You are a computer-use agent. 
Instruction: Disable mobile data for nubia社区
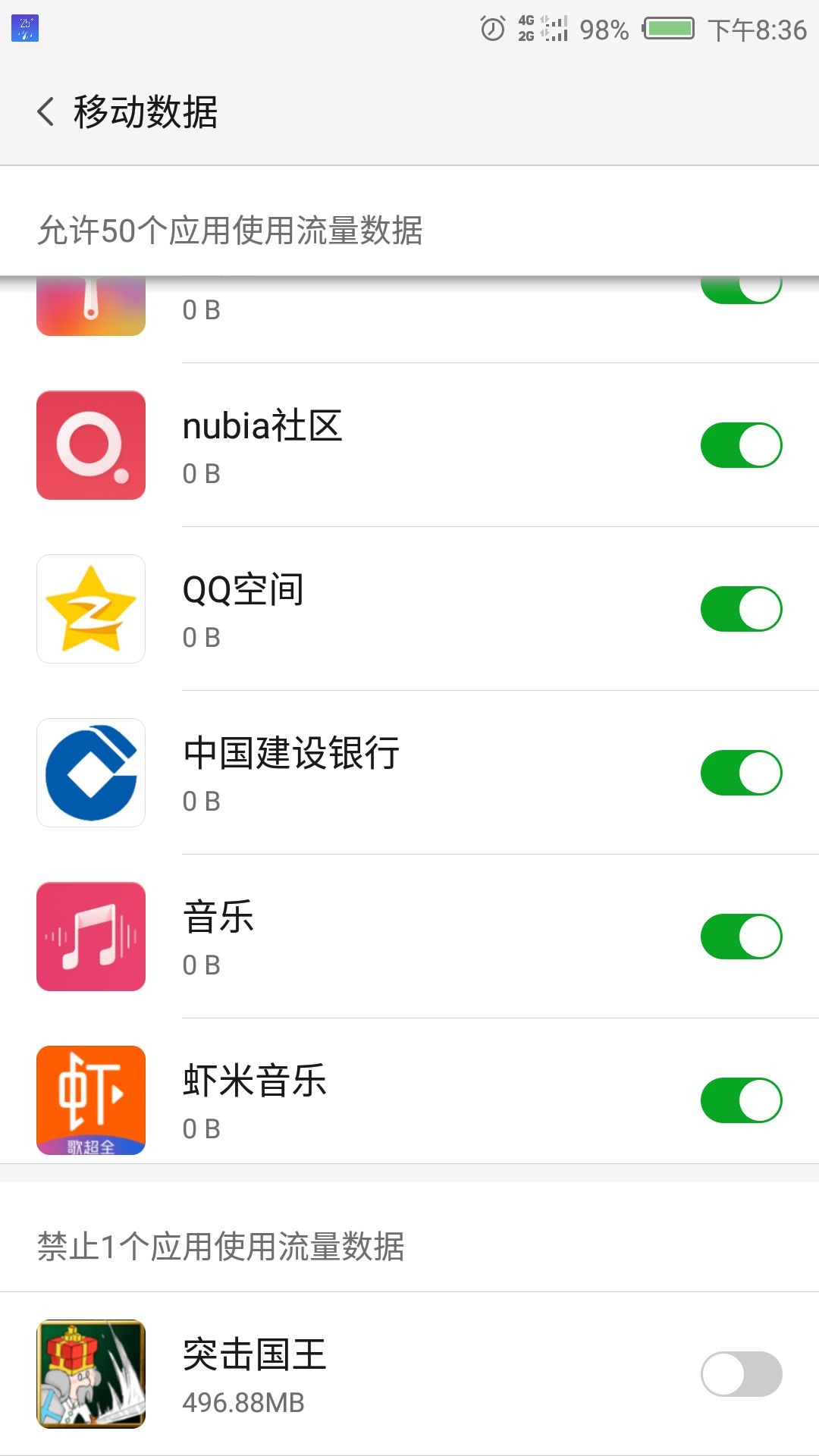pyautogui.click(x=741, y=445)
